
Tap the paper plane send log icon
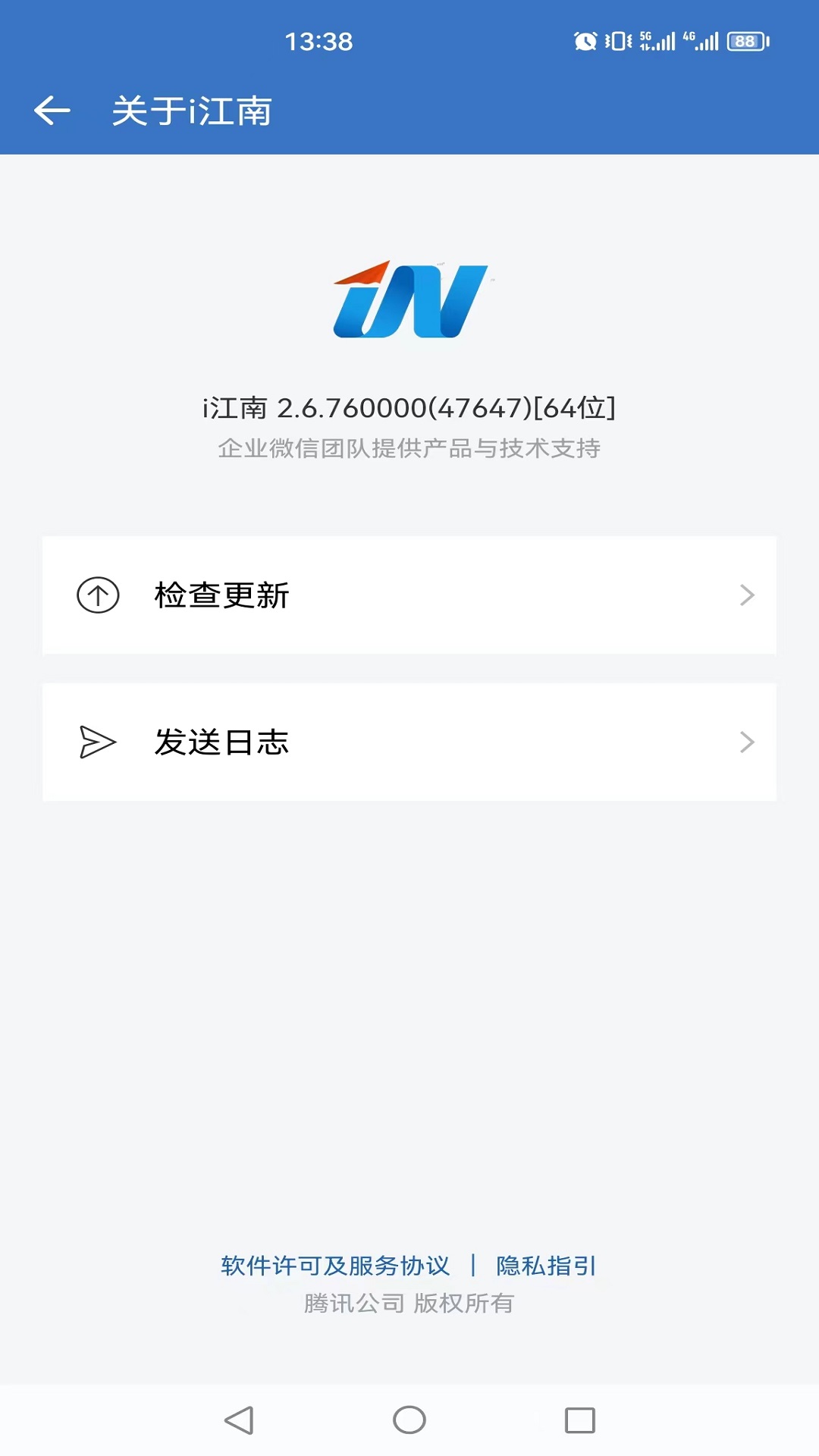96,742
